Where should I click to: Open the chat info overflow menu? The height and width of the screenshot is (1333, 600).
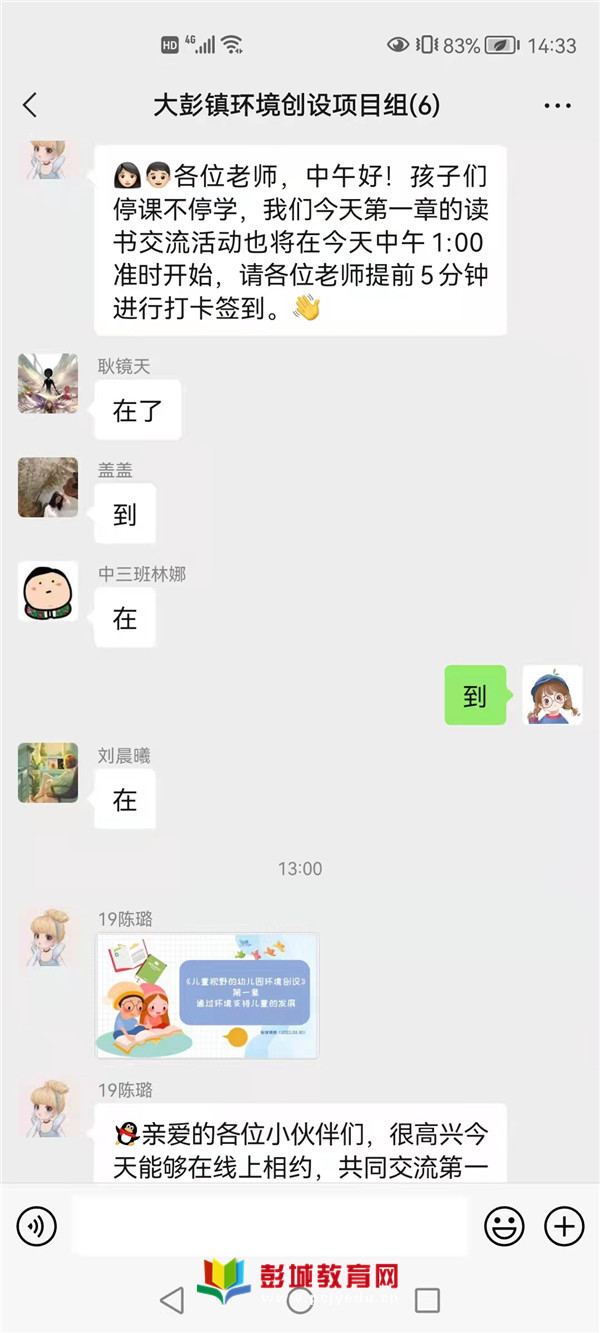(x=556, y=105)
